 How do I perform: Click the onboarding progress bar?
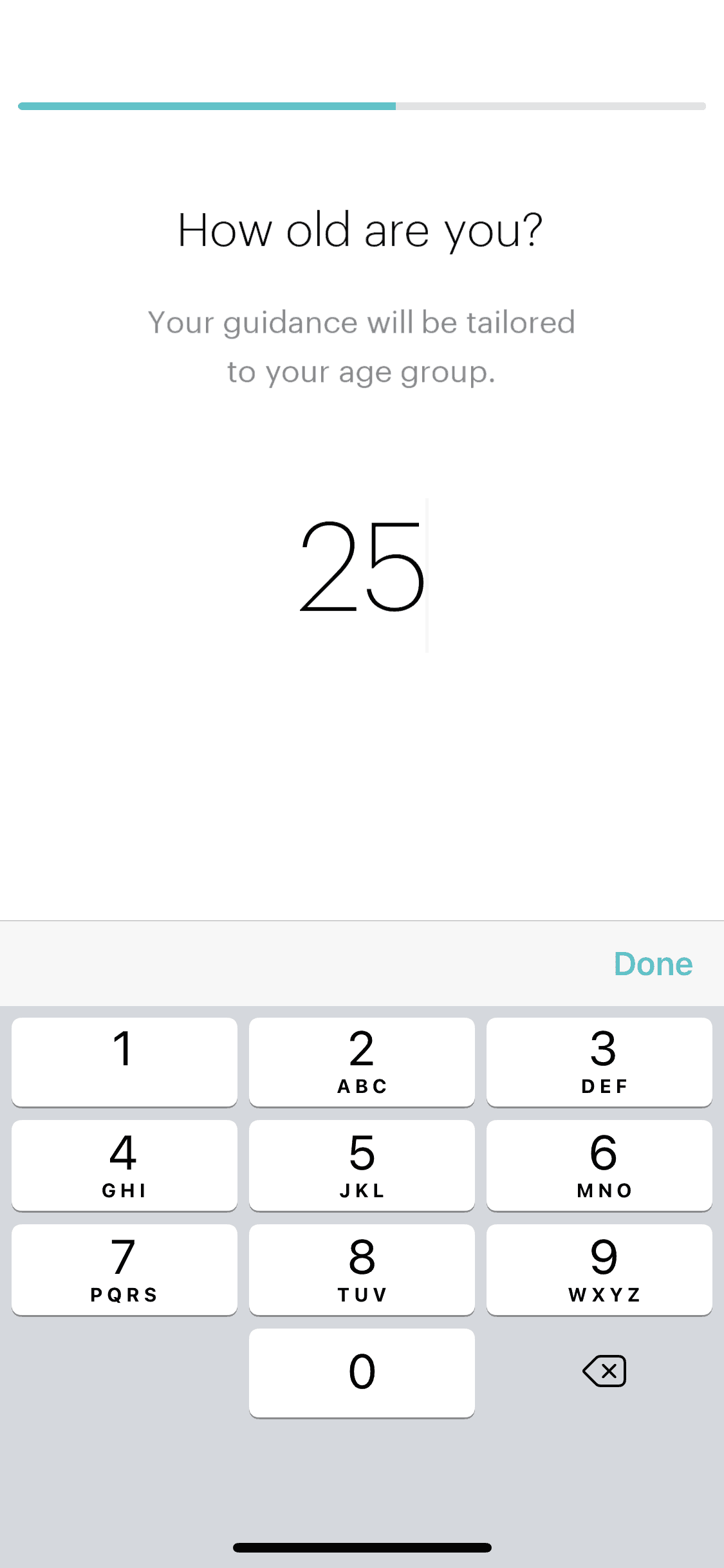[x=362, y=105]
